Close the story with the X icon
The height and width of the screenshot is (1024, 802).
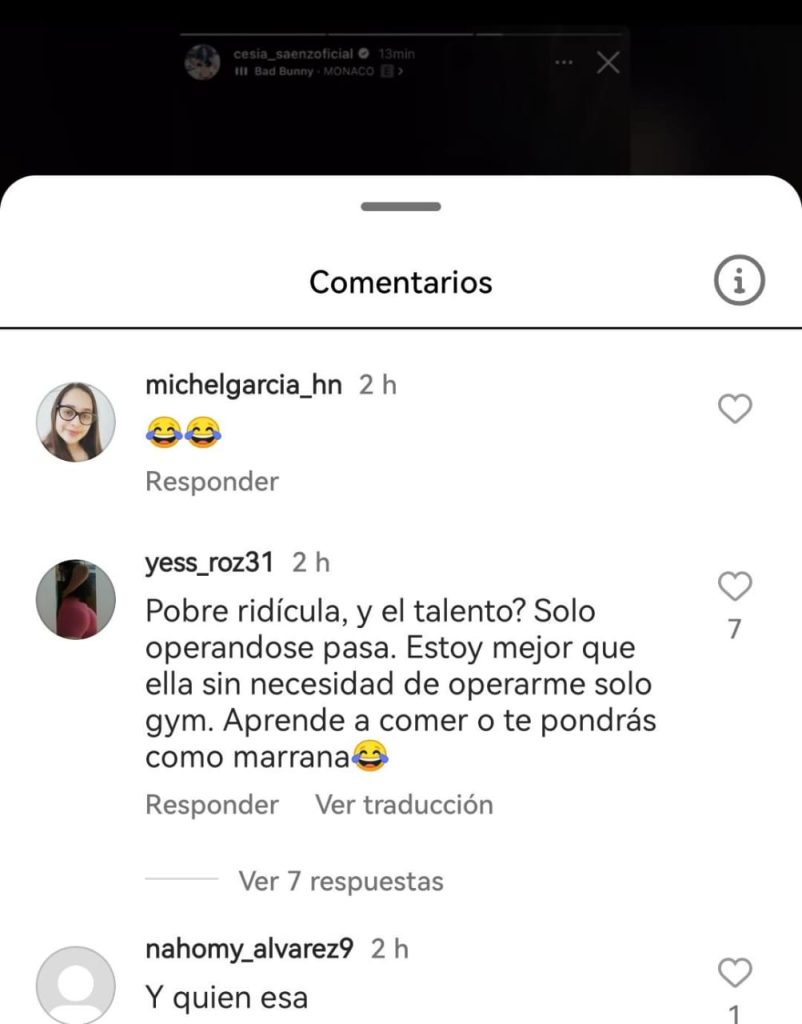coord(607,63)
